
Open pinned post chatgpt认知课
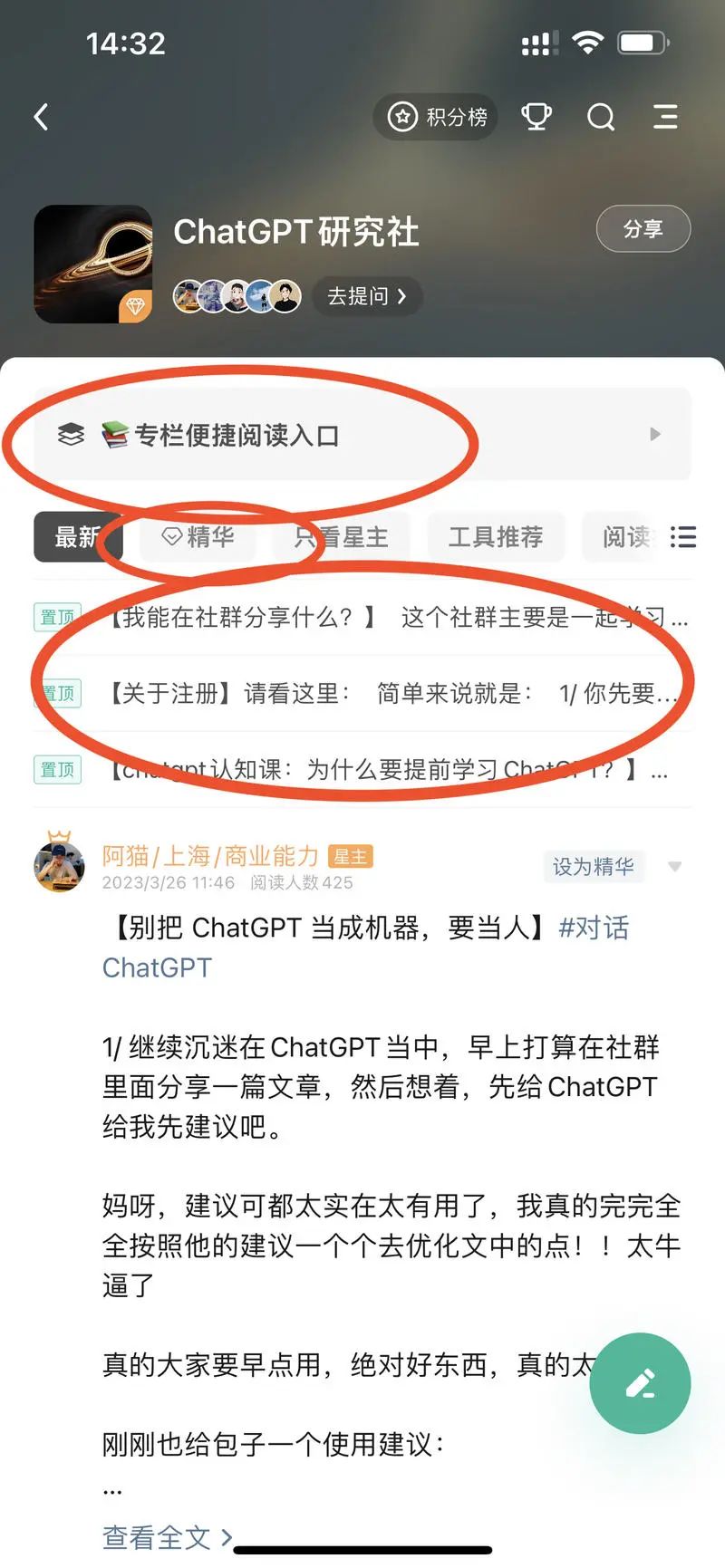pyautogui.click(x=381, y=770)
